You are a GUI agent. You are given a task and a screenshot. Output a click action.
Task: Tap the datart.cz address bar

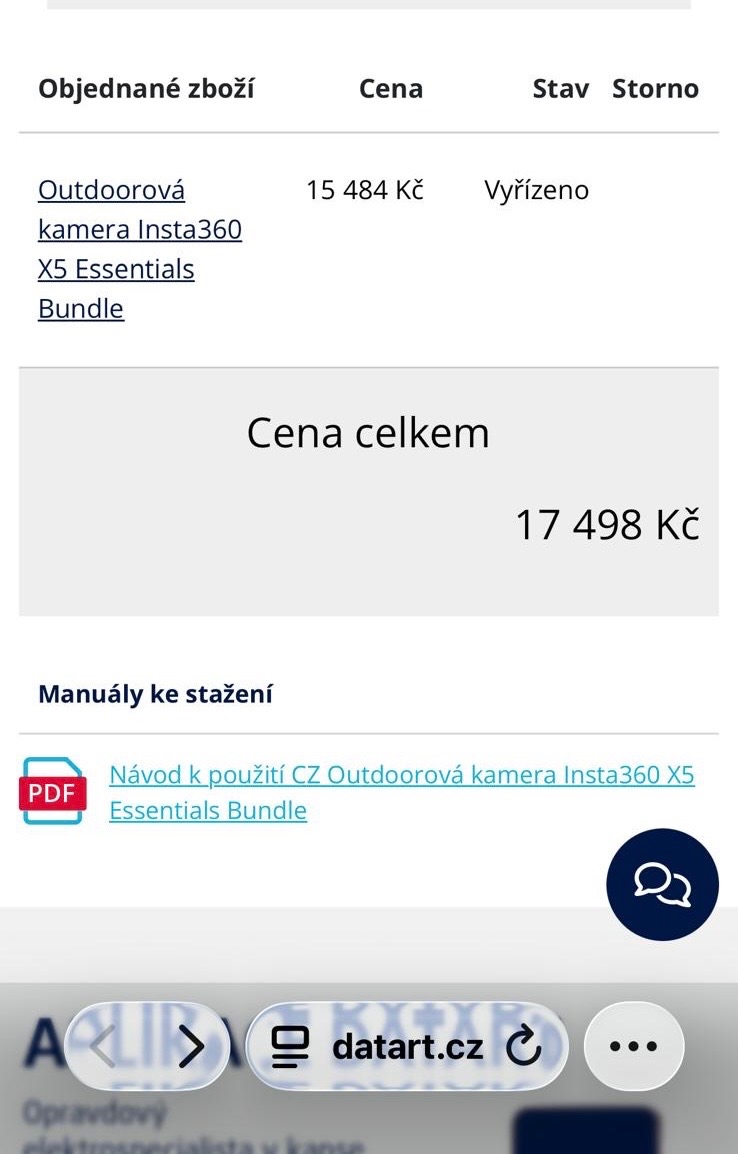coord(407,1047)
